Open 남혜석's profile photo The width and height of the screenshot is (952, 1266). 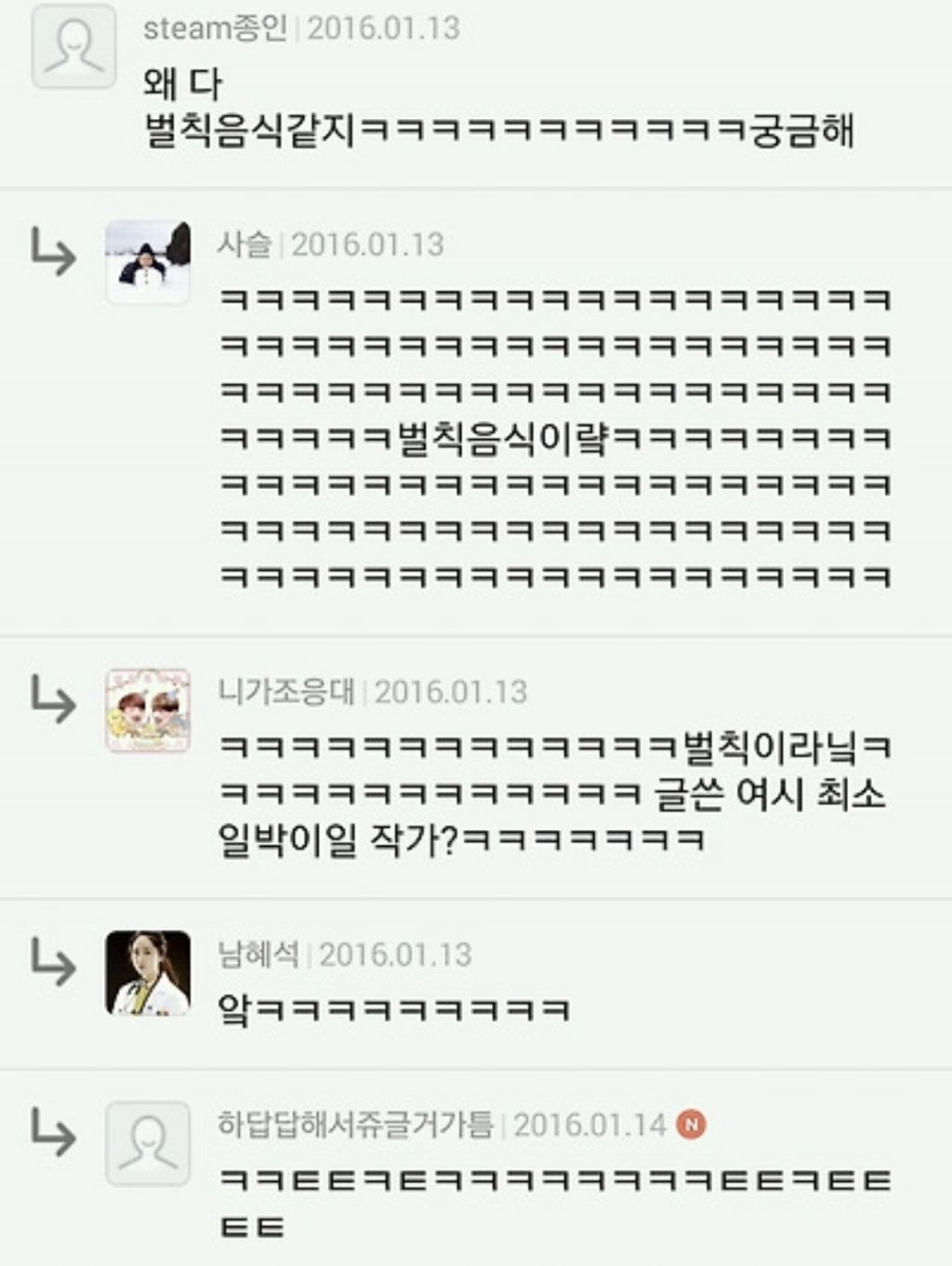pyautogui.click(x=148, y=972)
